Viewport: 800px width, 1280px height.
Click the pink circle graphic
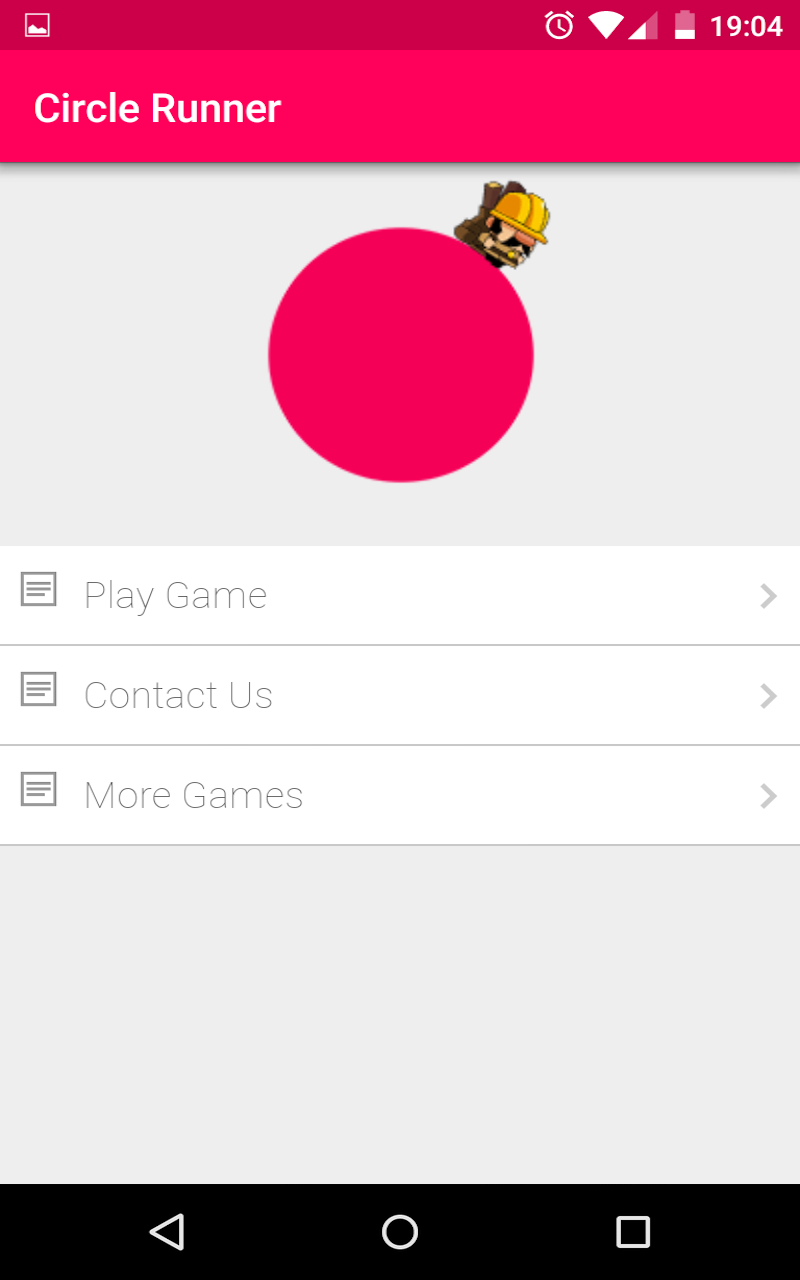400,356
